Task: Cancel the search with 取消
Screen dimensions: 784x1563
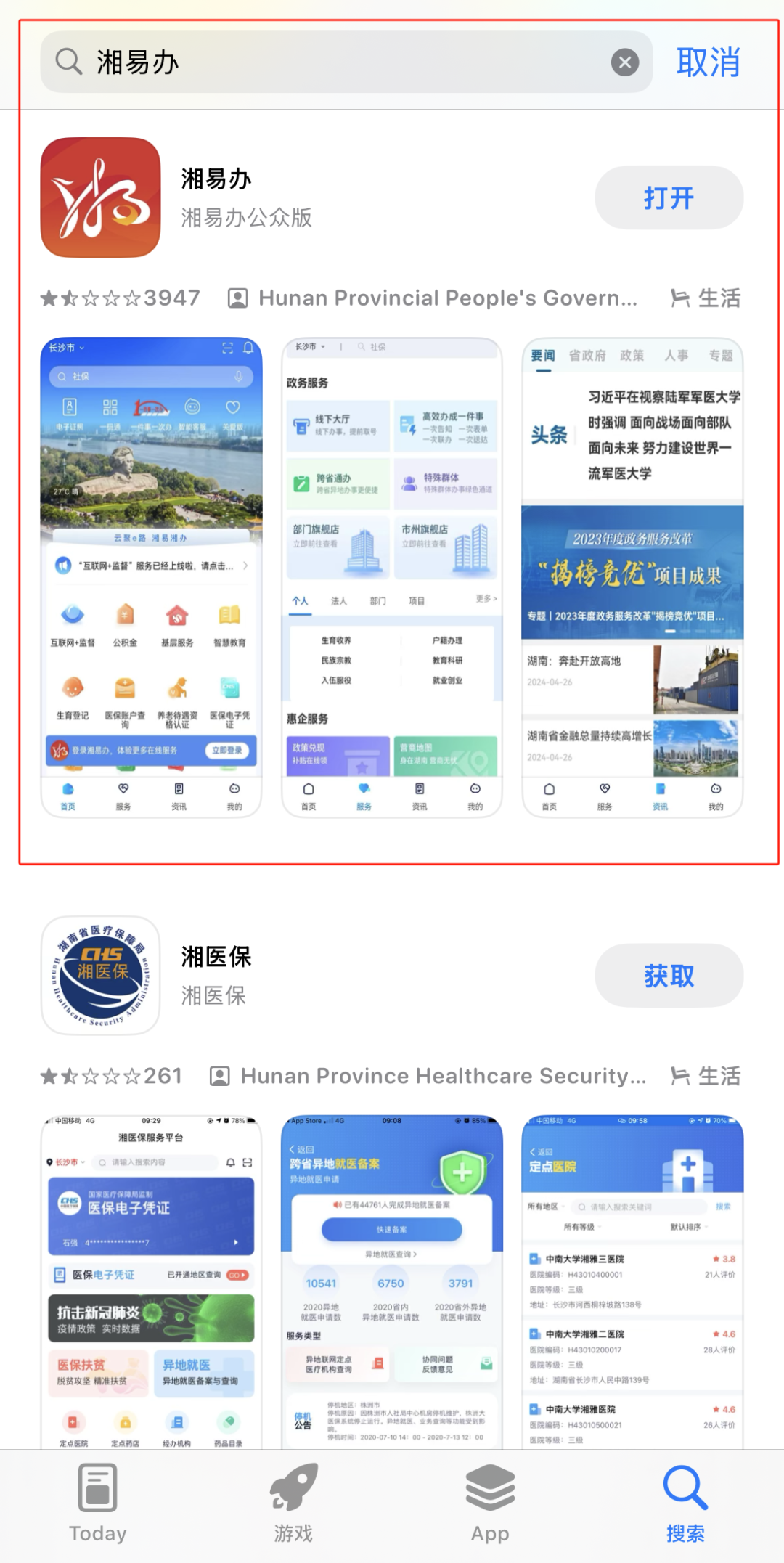Action: (x=708, y=62)
